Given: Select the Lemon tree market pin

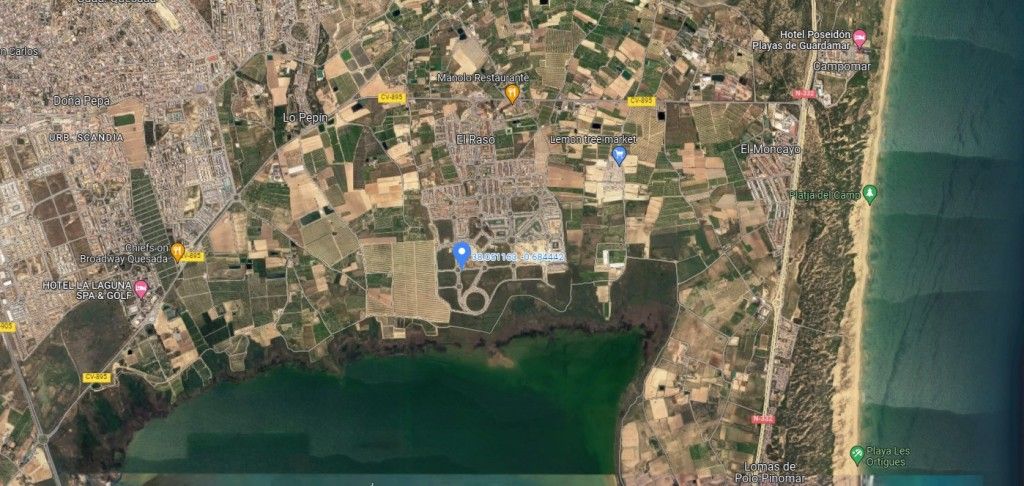Looking at the screenshot, I should coord(618,155).
